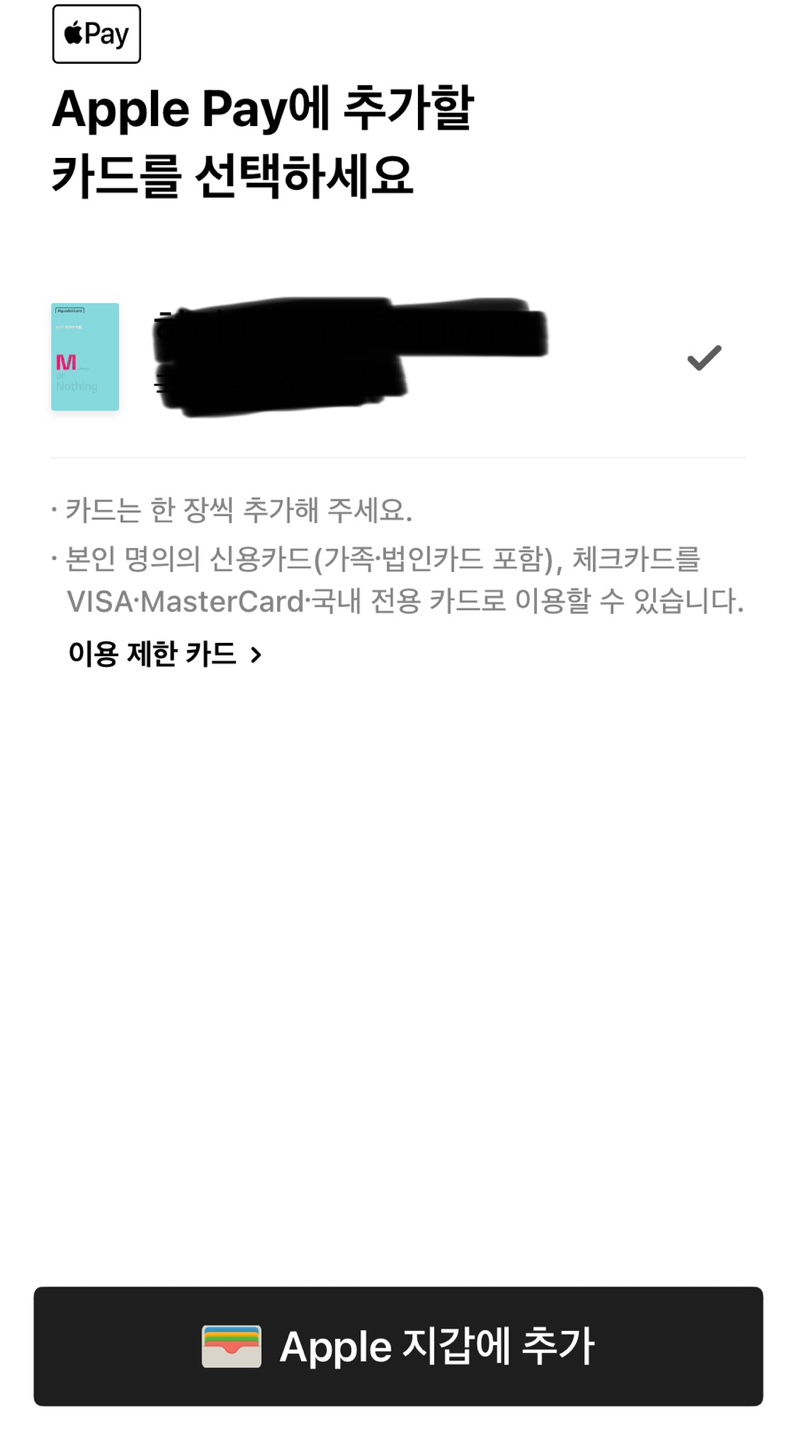797x1440 pixels.
Task: Open the restricted cards list
Action: [155, 652]
